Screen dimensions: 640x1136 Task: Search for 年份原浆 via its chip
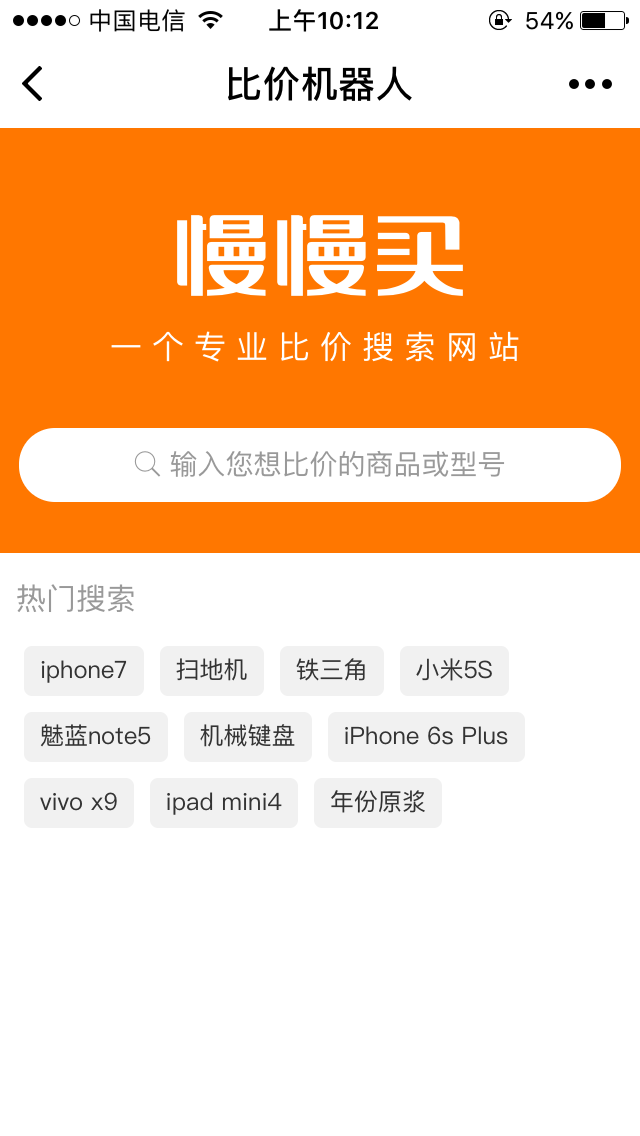point(378,803)
